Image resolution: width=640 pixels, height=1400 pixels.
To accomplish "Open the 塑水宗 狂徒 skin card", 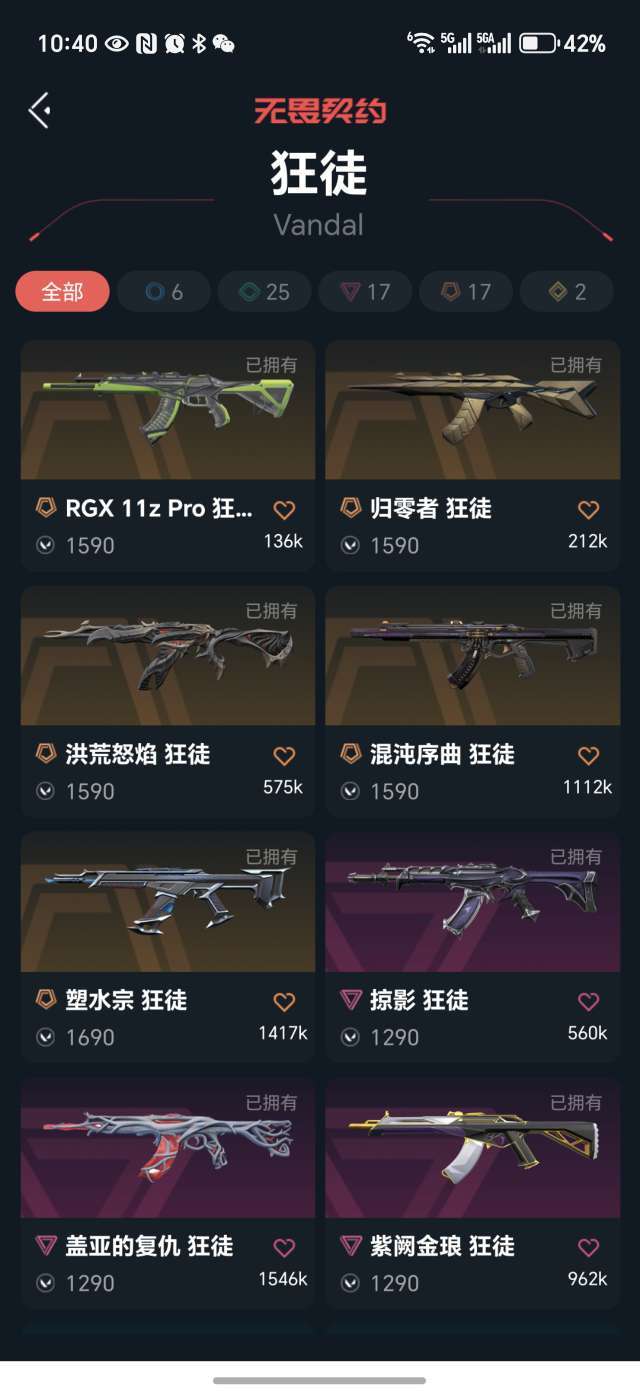I will click(168, 948).
